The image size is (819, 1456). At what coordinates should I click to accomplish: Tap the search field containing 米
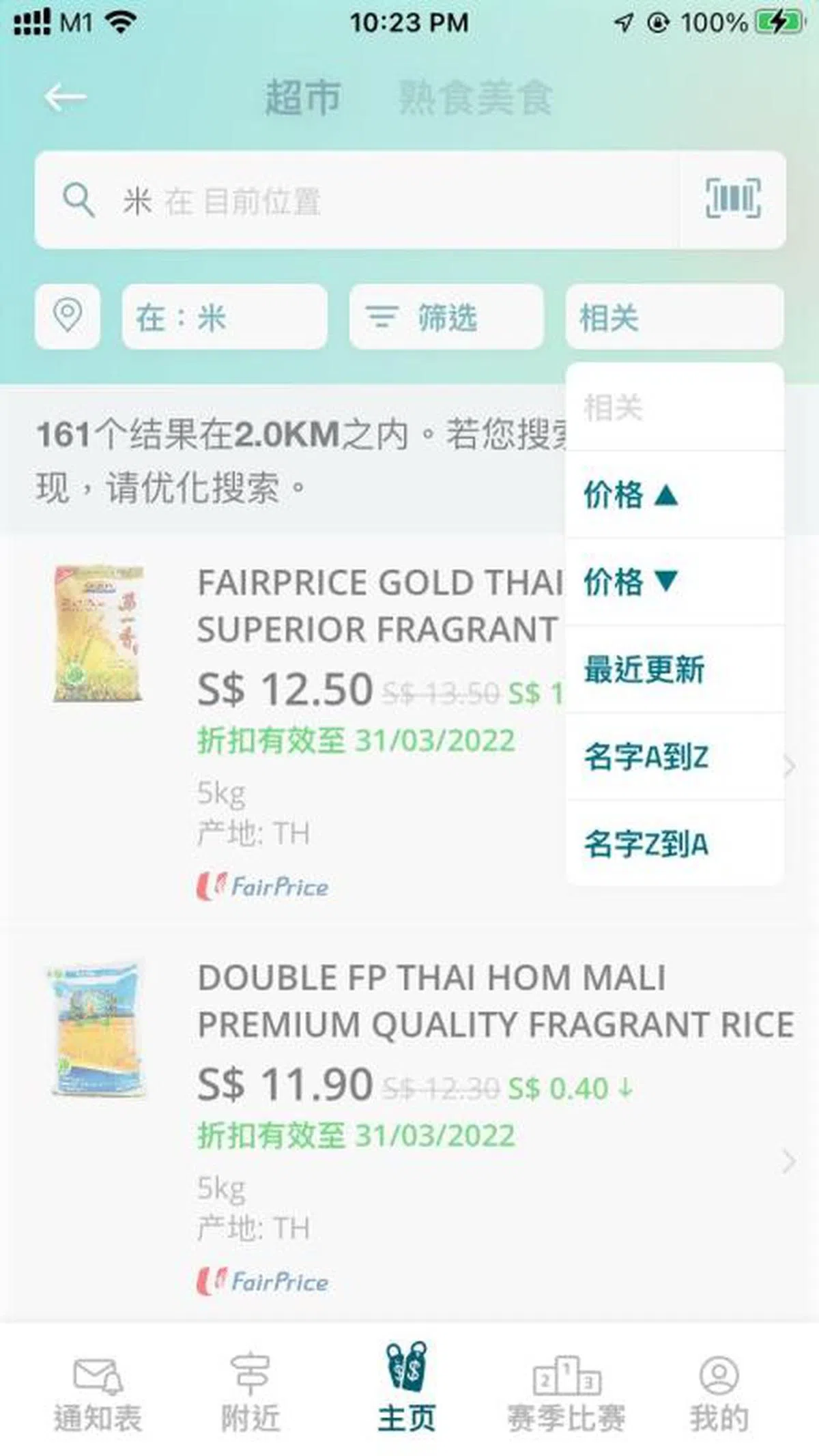355,200
